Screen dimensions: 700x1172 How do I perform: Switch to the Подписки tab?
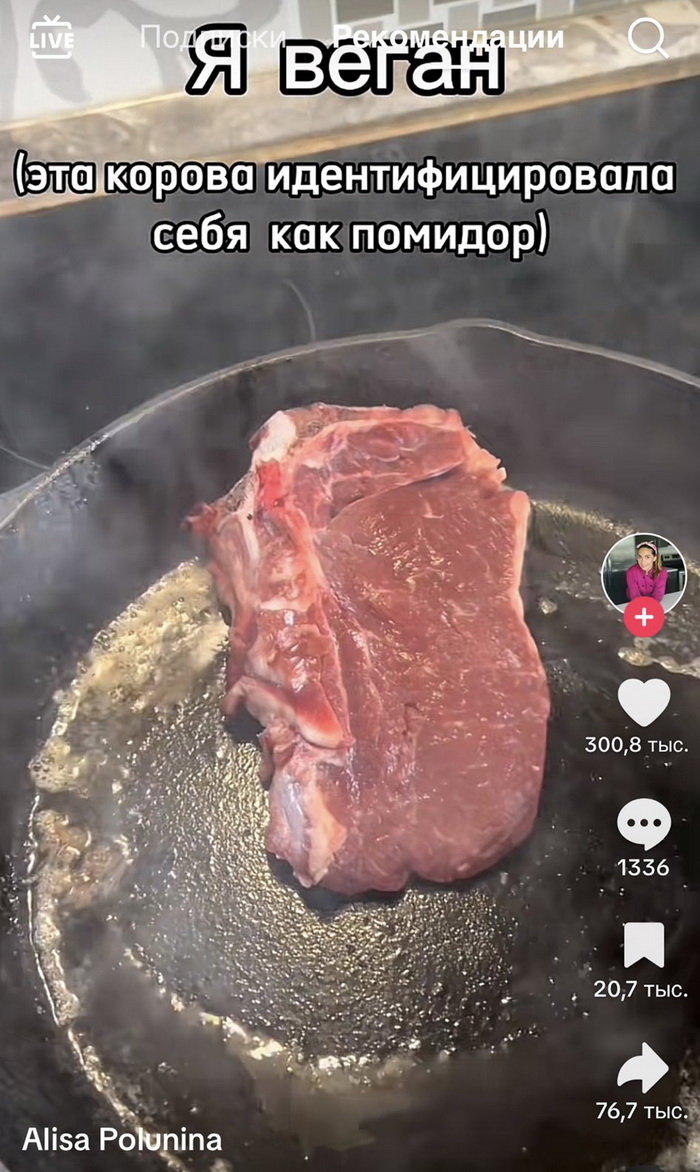(213, 37)
